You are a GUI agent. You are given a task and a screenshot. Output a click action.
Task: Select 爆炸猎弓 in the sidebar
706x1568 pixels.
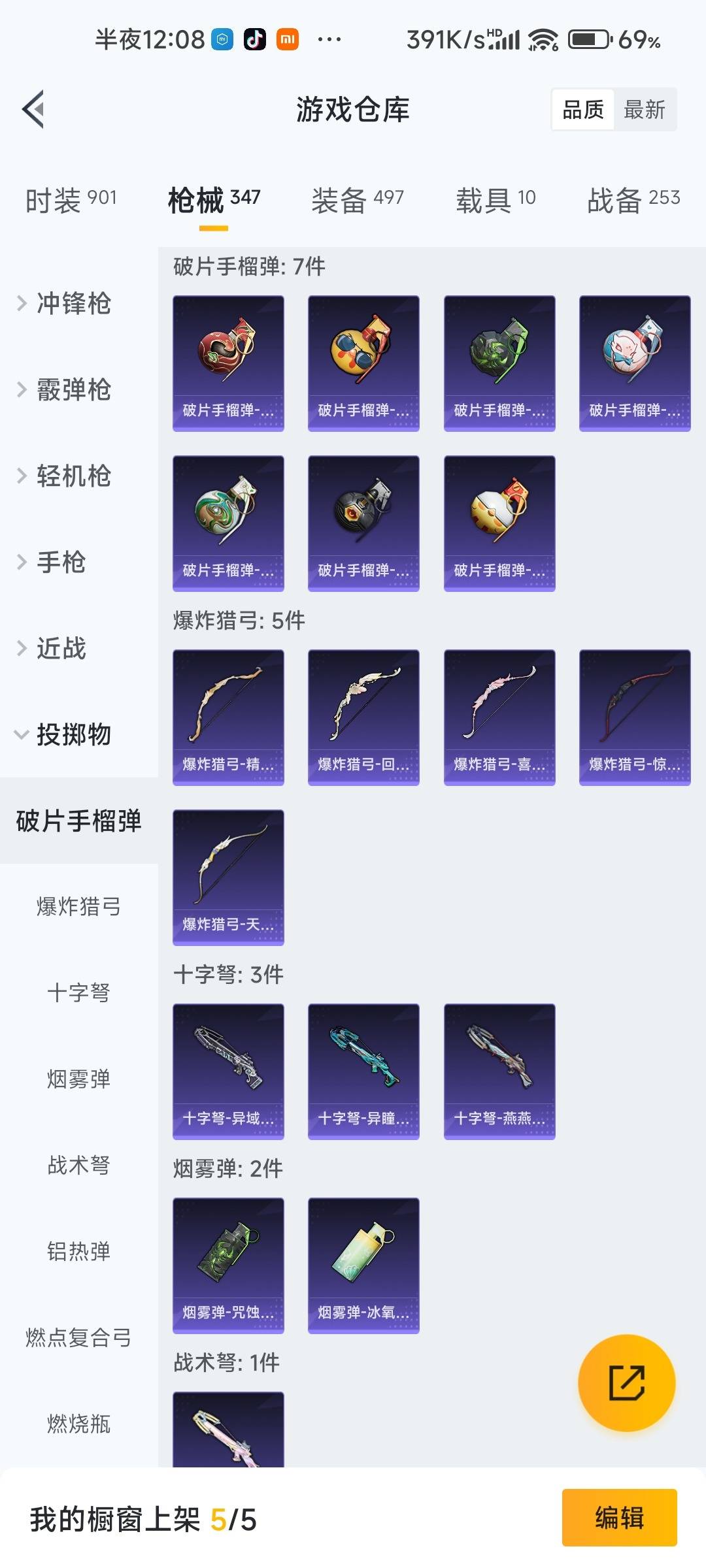[78, 907]
